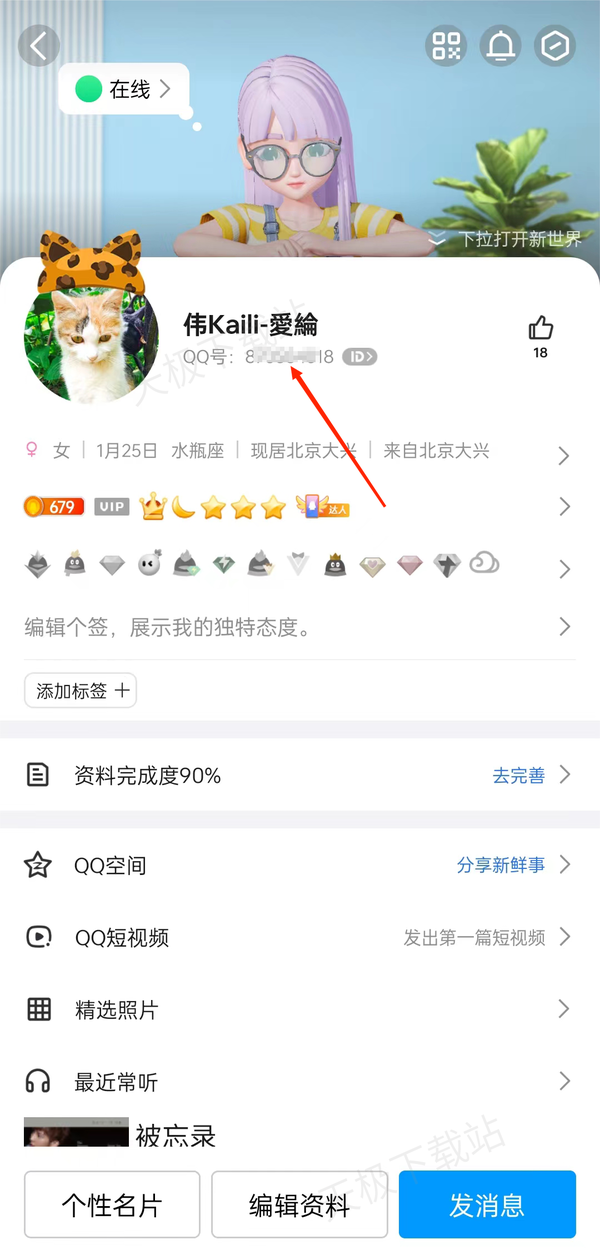Open QQ短视频
Screen dimensions: 600x1260
coord(298,937)
